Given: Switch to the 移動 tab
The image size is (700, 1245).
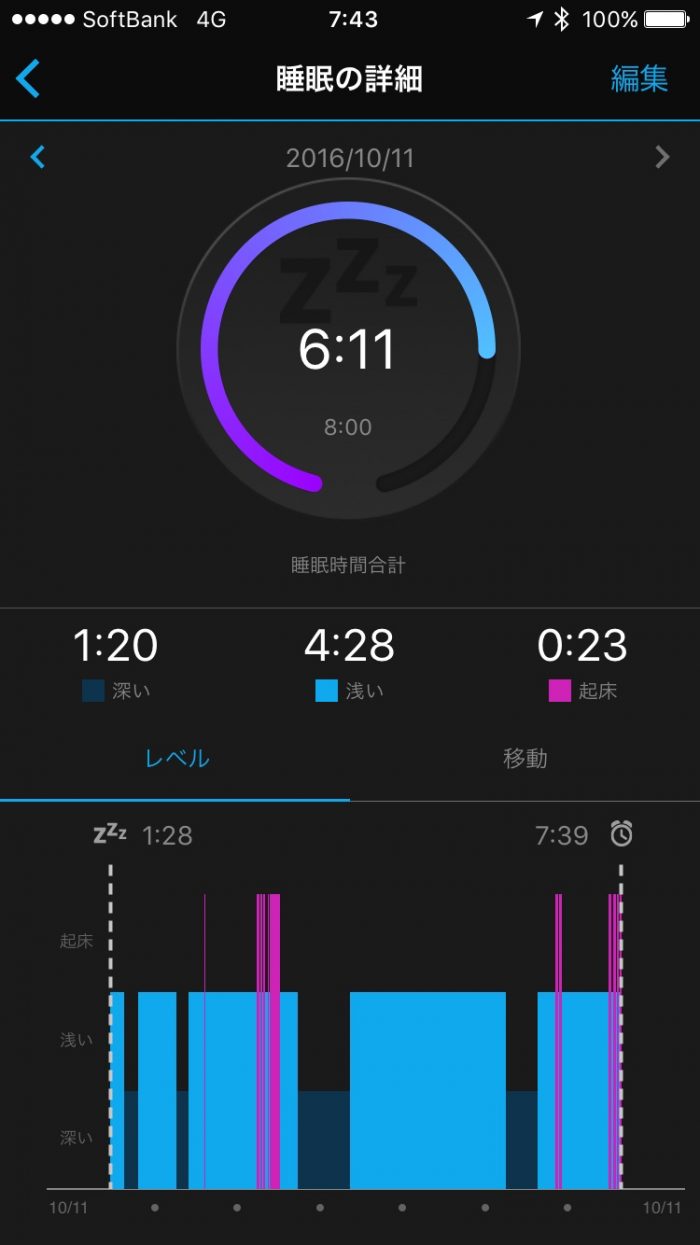Looking at the screenshot, I should (x=524, y=758).
